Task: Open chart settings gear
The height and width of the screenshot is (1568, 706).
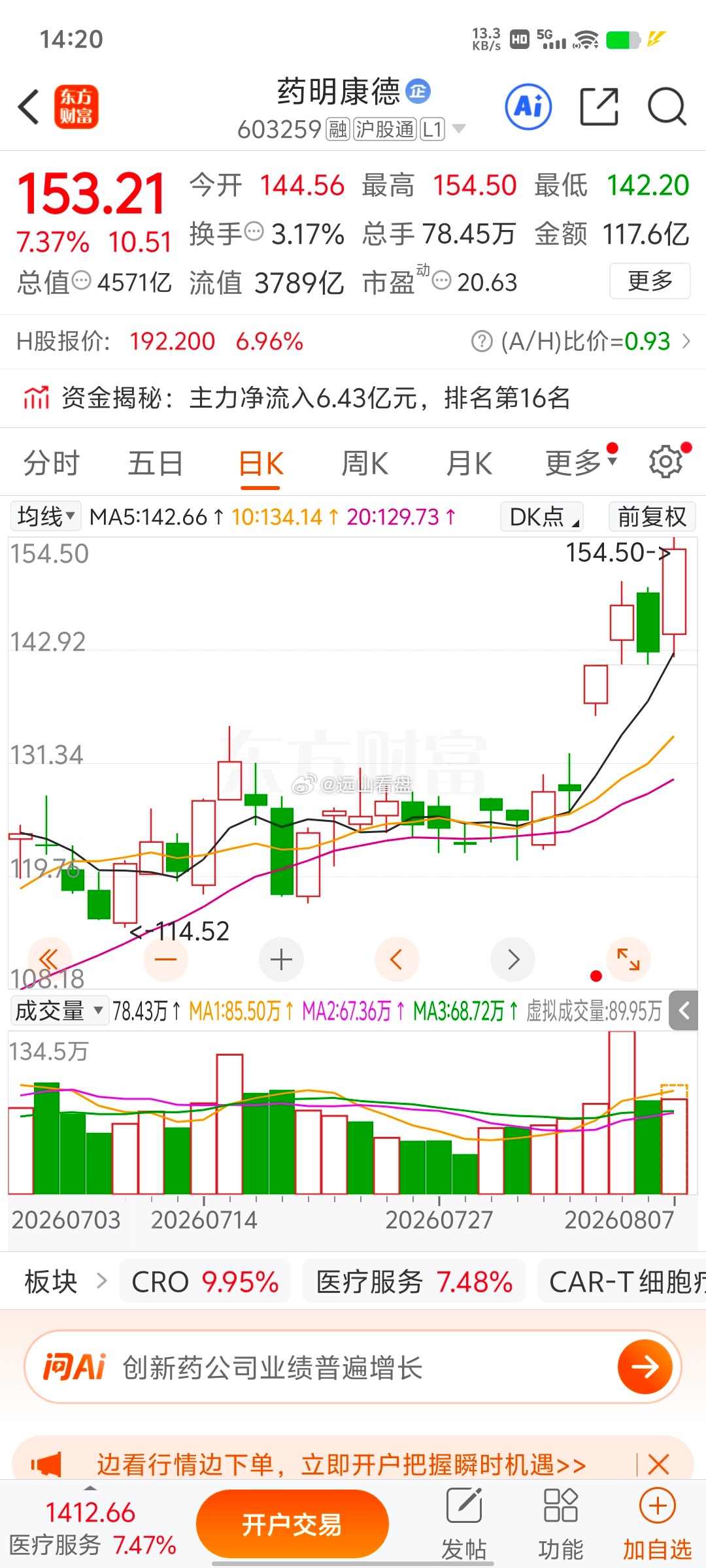Action: 665,462
